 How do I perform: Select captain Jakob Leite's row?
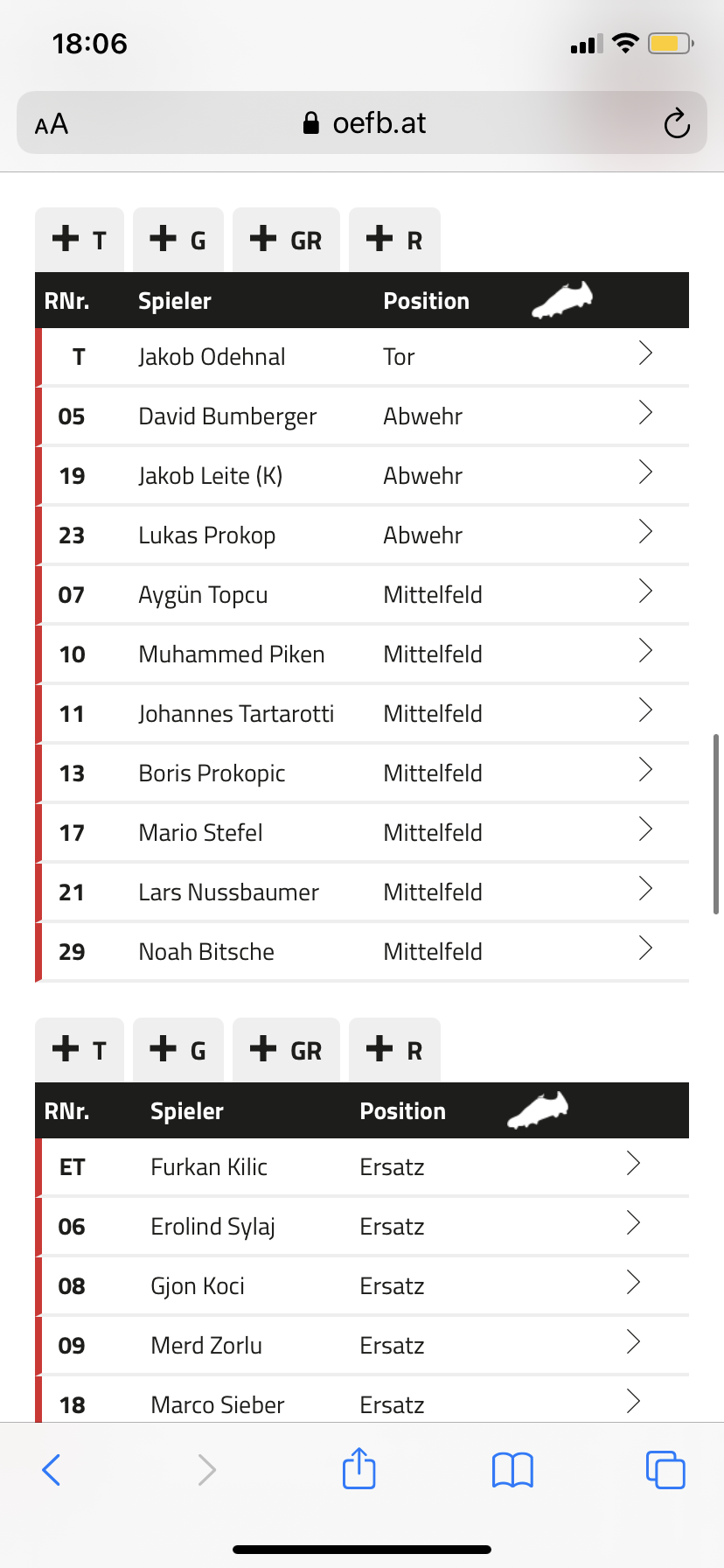[x=362, y=475]
